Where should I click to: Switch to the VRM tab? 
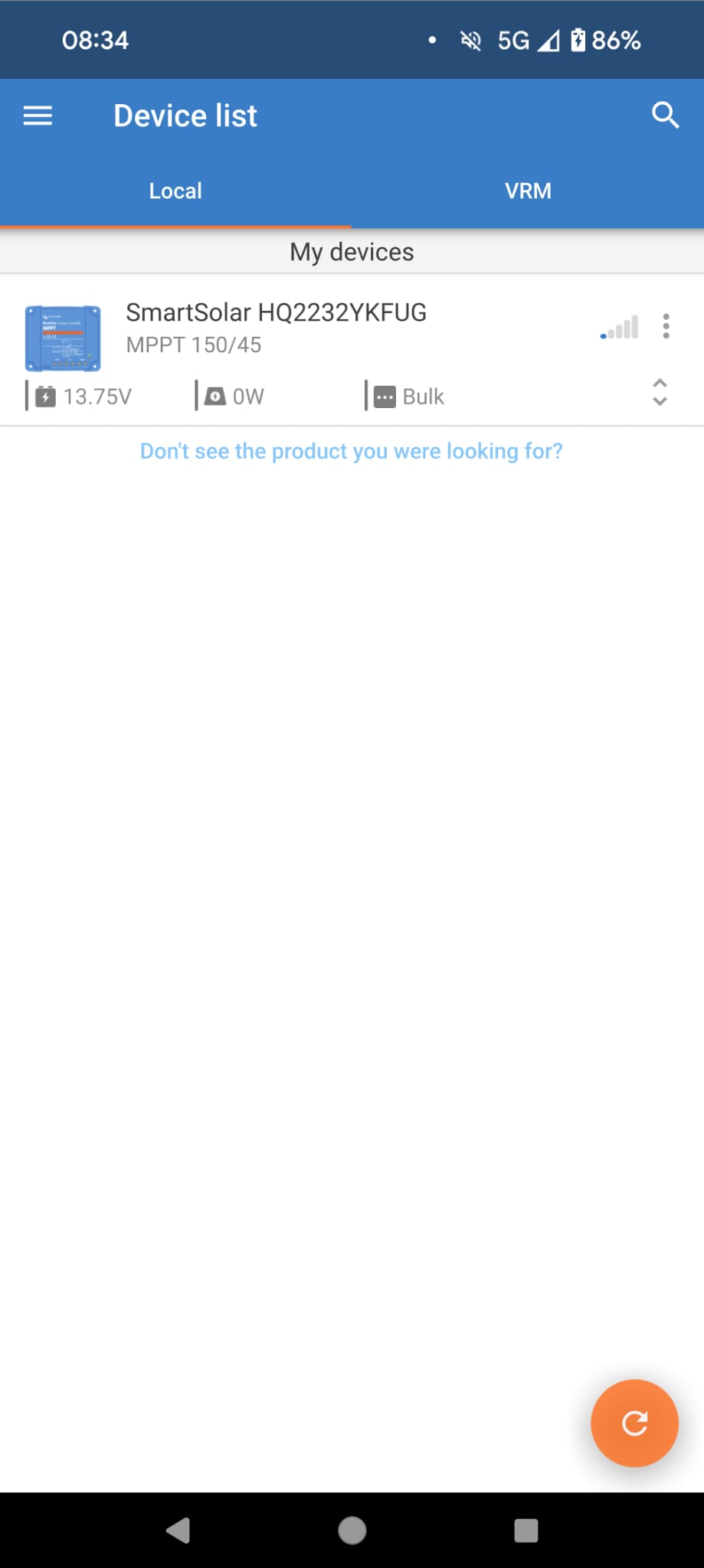click(528, 191)
